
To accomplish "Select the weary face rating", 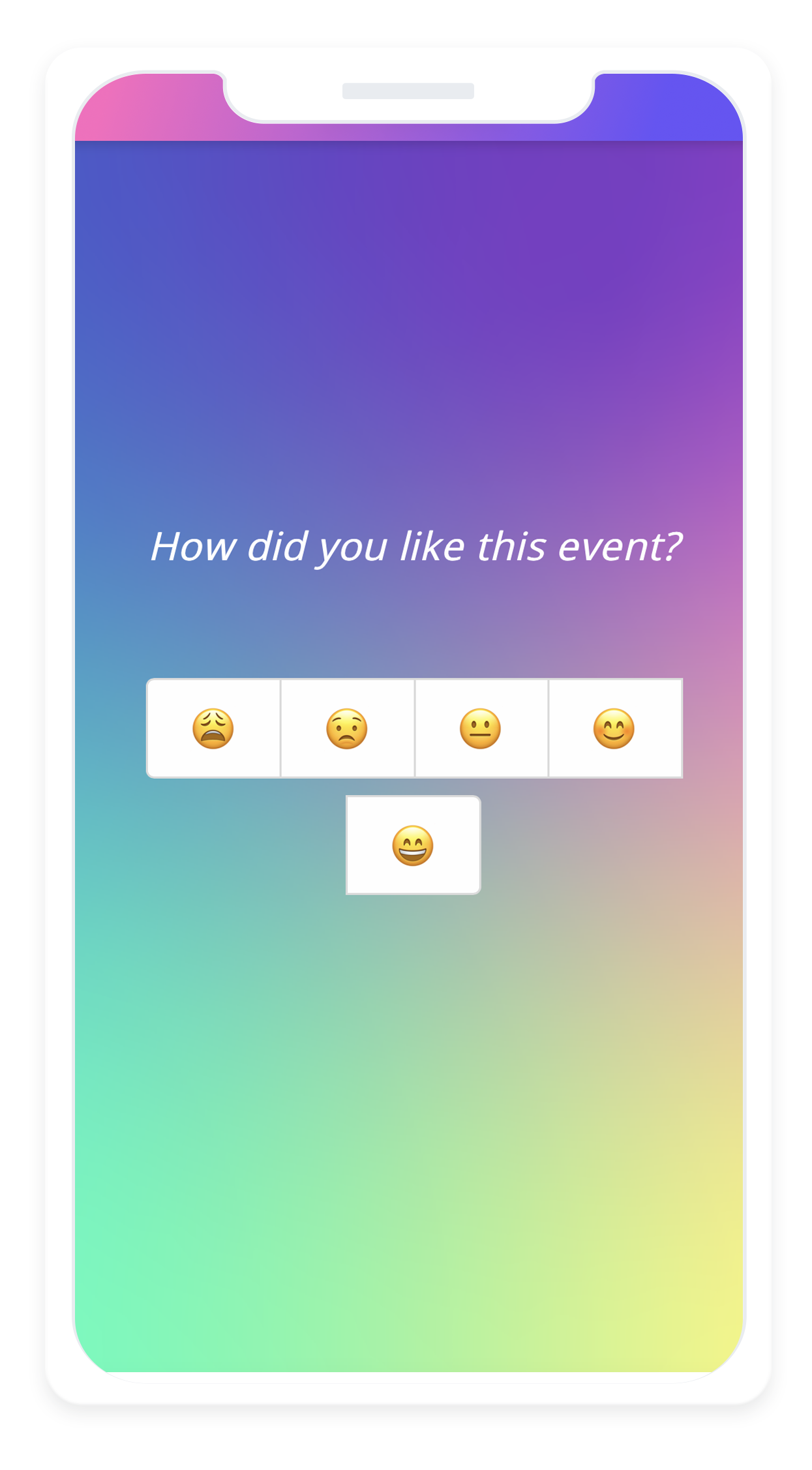I will tap(213, 728).
